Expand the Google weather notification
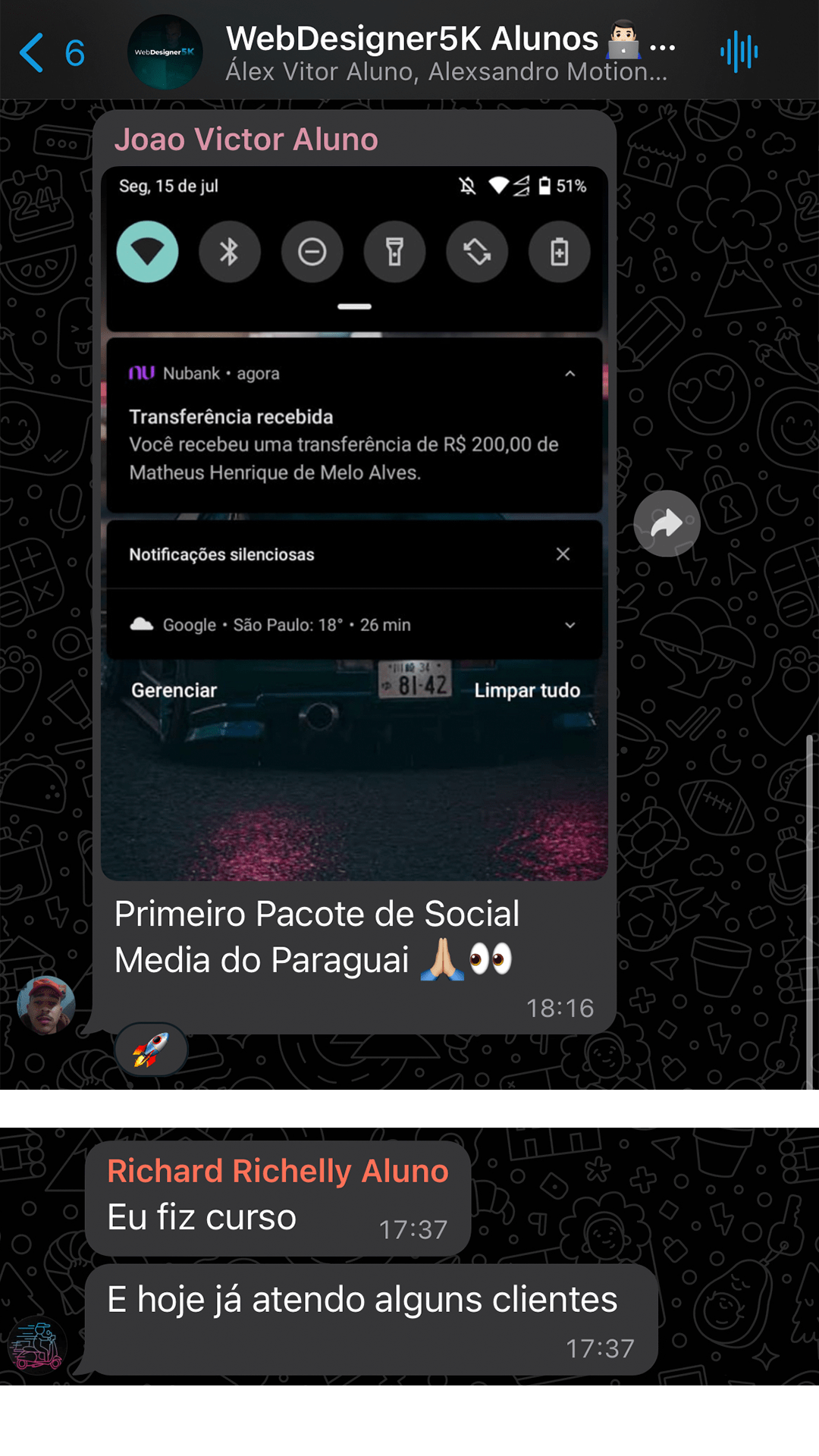This screenshot has width=819, height=1456. click(x=571, y=624)
